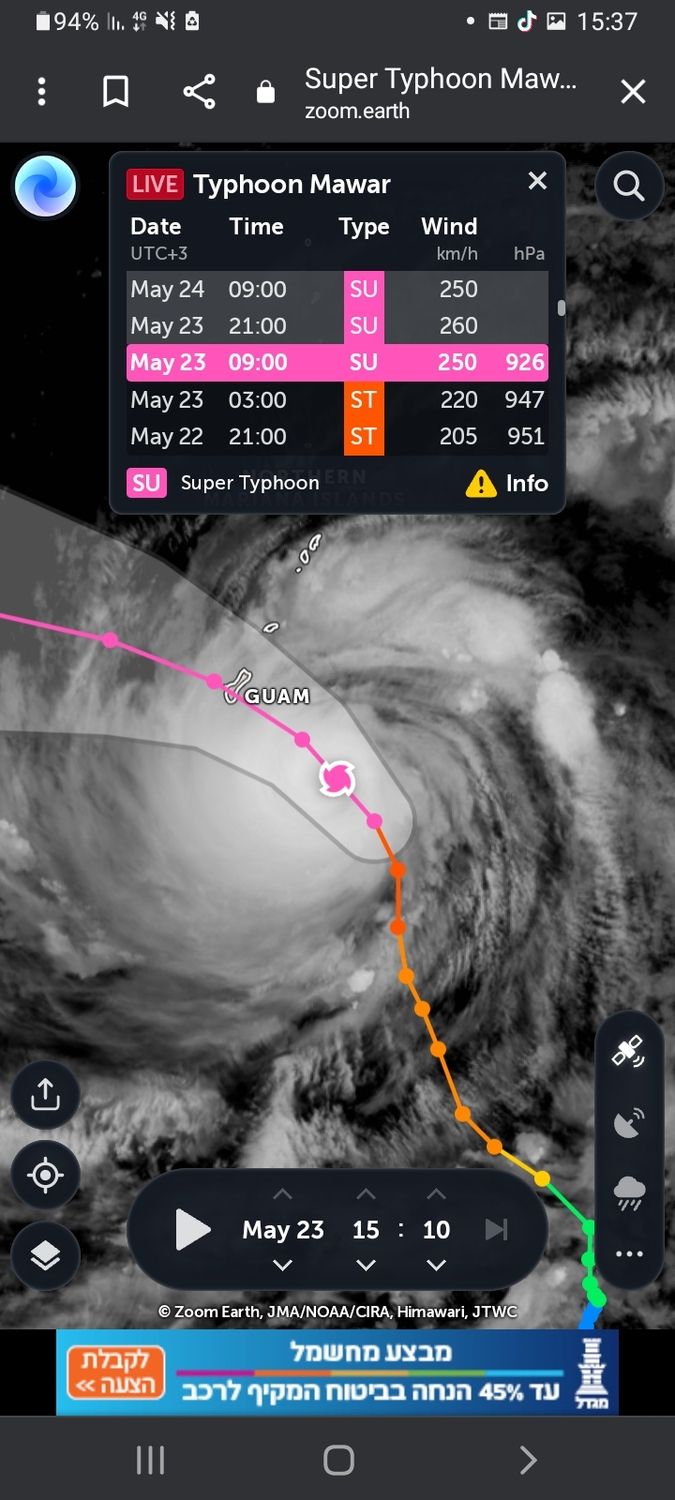This screenshot has width=675, height=1500.
Task: Select the May 24 09:00 forecast row
Action: pos(337,290)
